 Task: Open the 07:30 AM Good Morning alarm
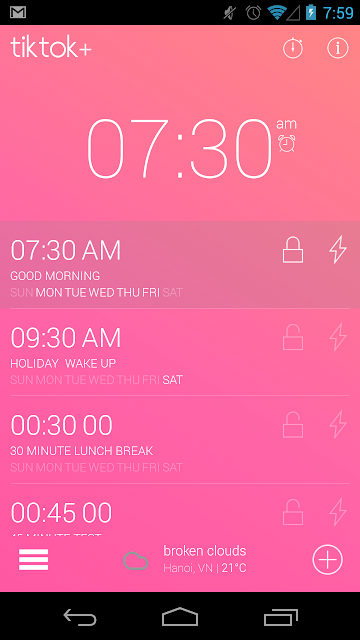click(x=180, y=264)
